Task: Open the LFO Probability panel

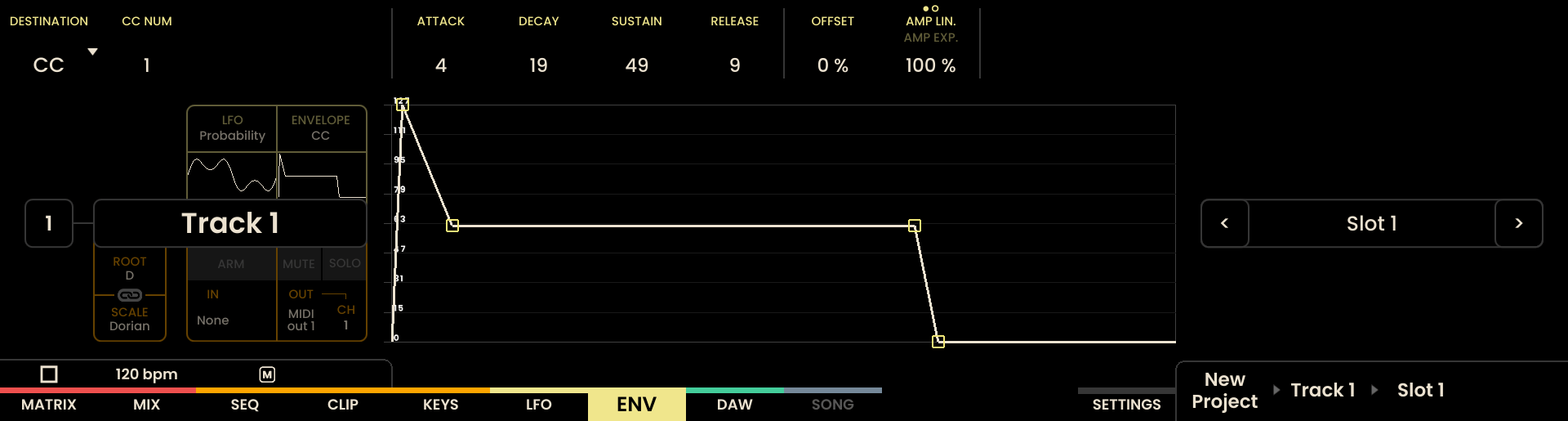Action: (x=233, y=128)
